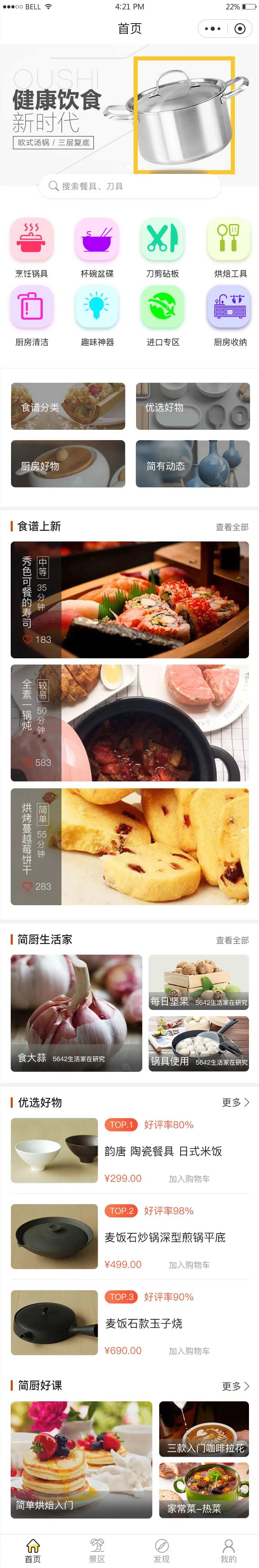This screenshot has width=259, height=1568.
Task: Open the 进口专区 category
Action: pos(162,316)
